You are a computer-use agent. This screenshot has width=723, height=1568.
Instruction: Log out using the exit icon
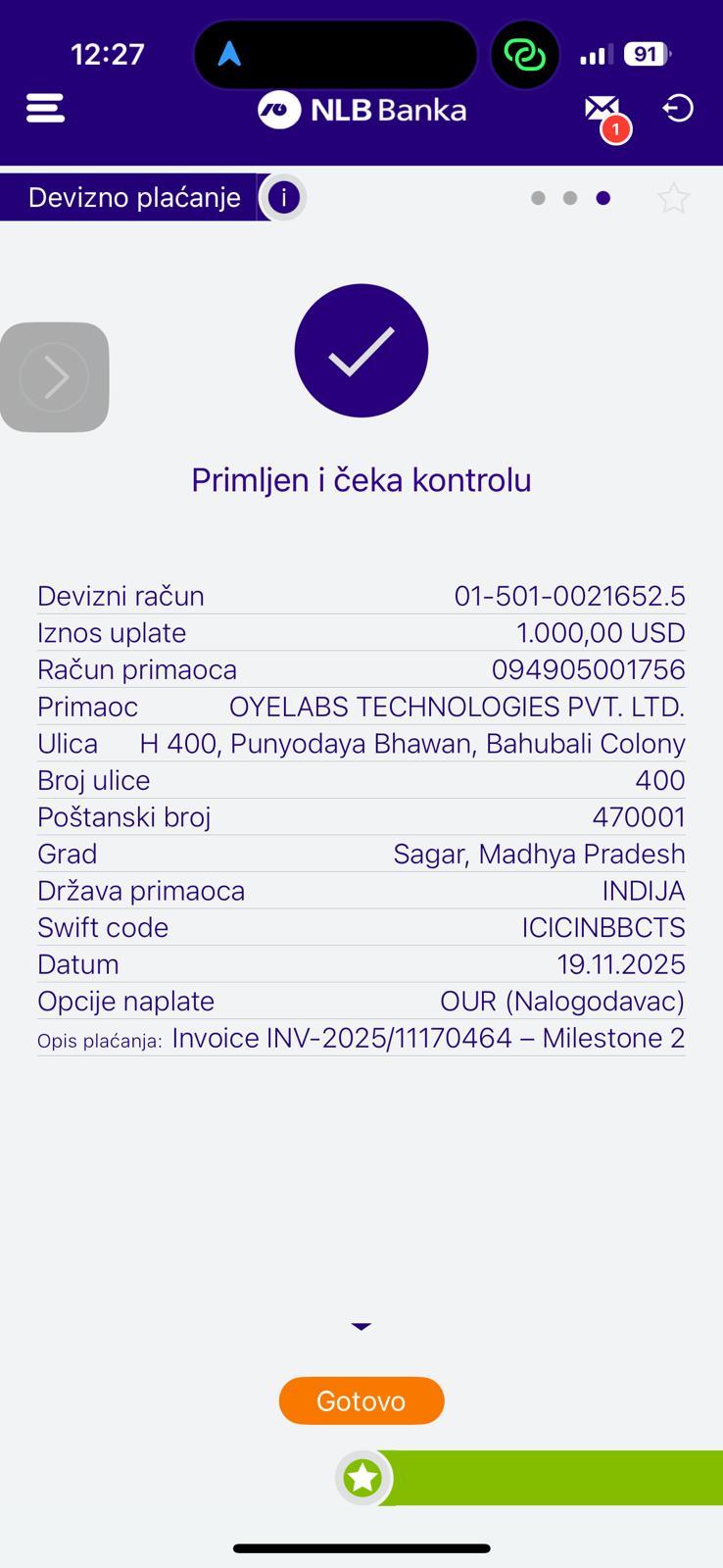tap(678, 109)
